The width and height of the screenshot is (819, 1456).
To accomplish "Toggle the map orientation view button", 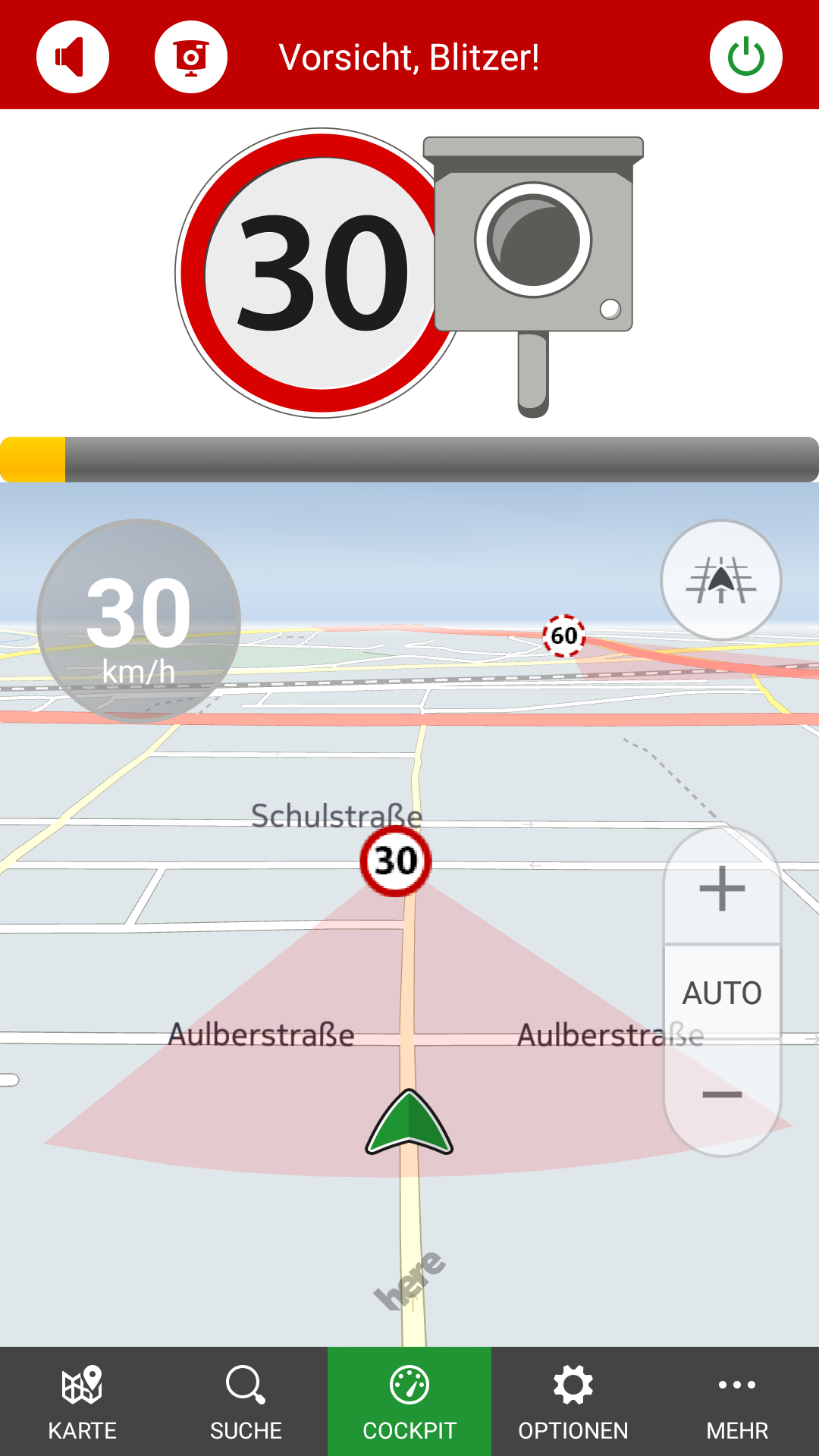I will (x=721, y=580).
